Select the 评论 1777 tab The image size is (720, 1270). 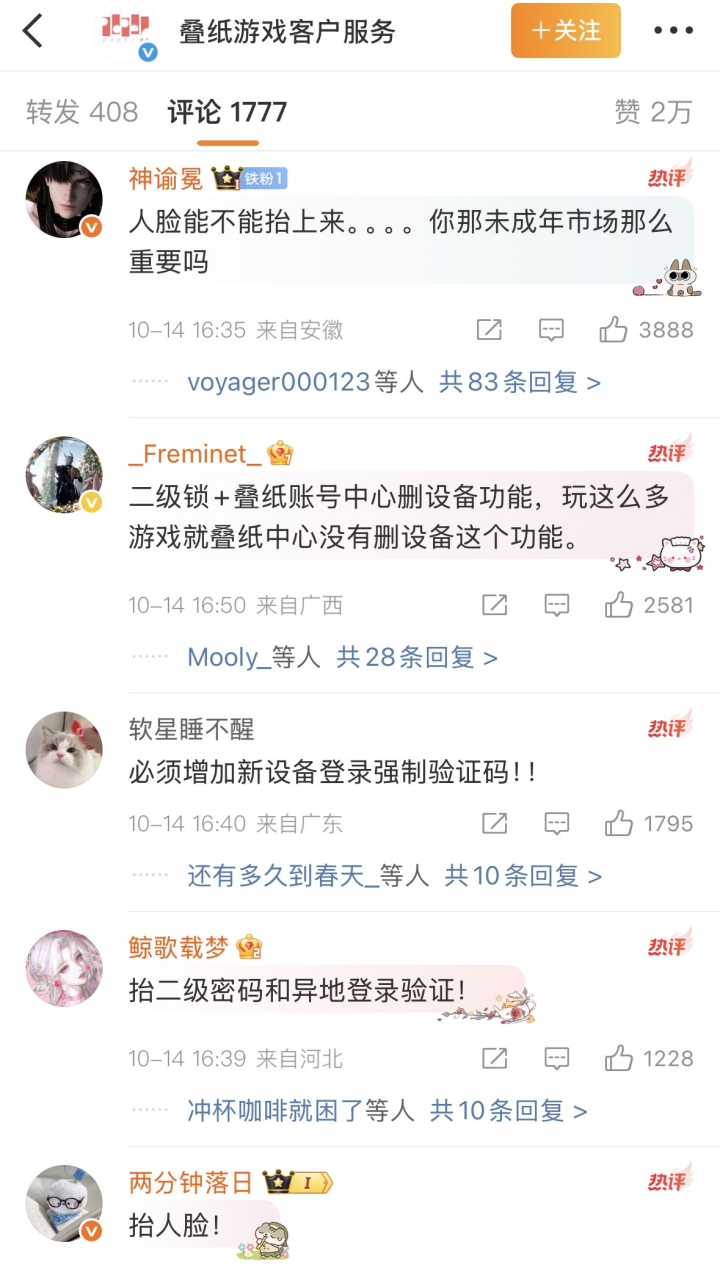tap(227, 112)
